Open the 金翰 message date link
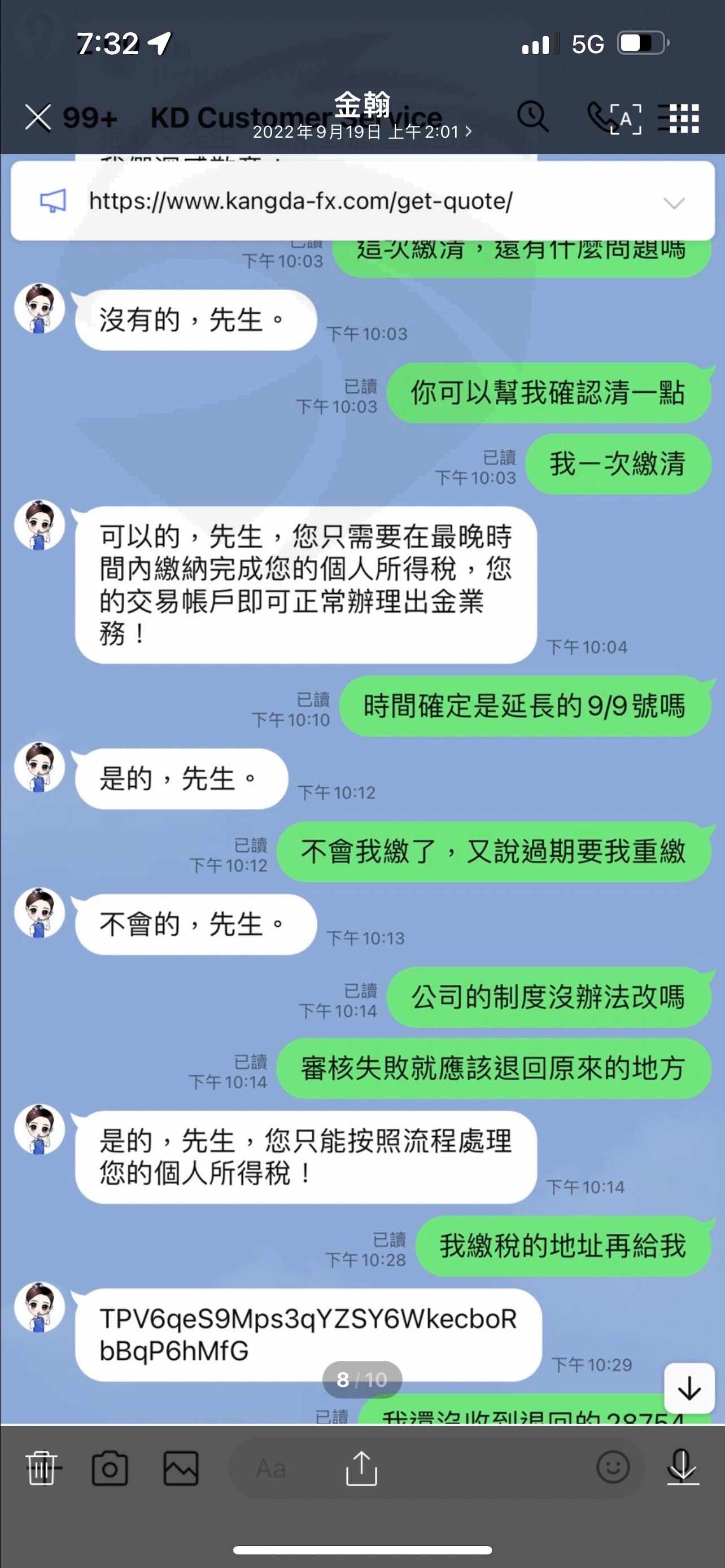Image resolution: width=725 pixels, height=1568 pixels. pyautogui.click(x=361, y=132)
